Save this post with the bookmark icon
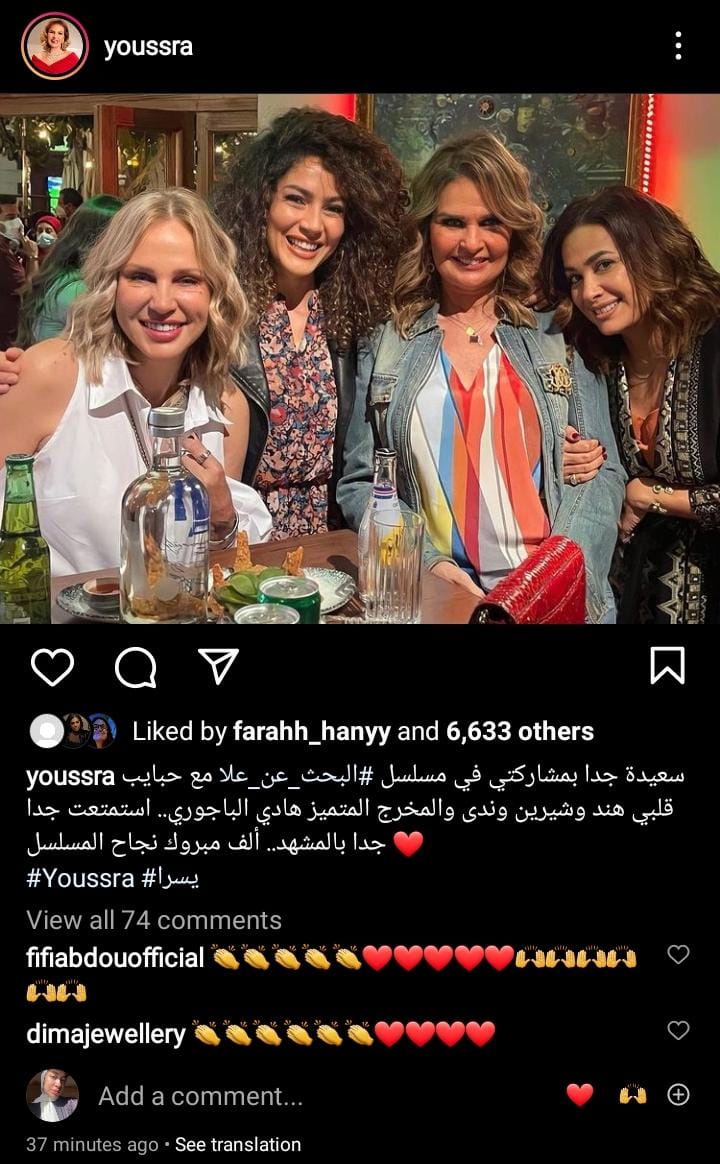Screen dimensions: 720x1164 click(667, 666)
